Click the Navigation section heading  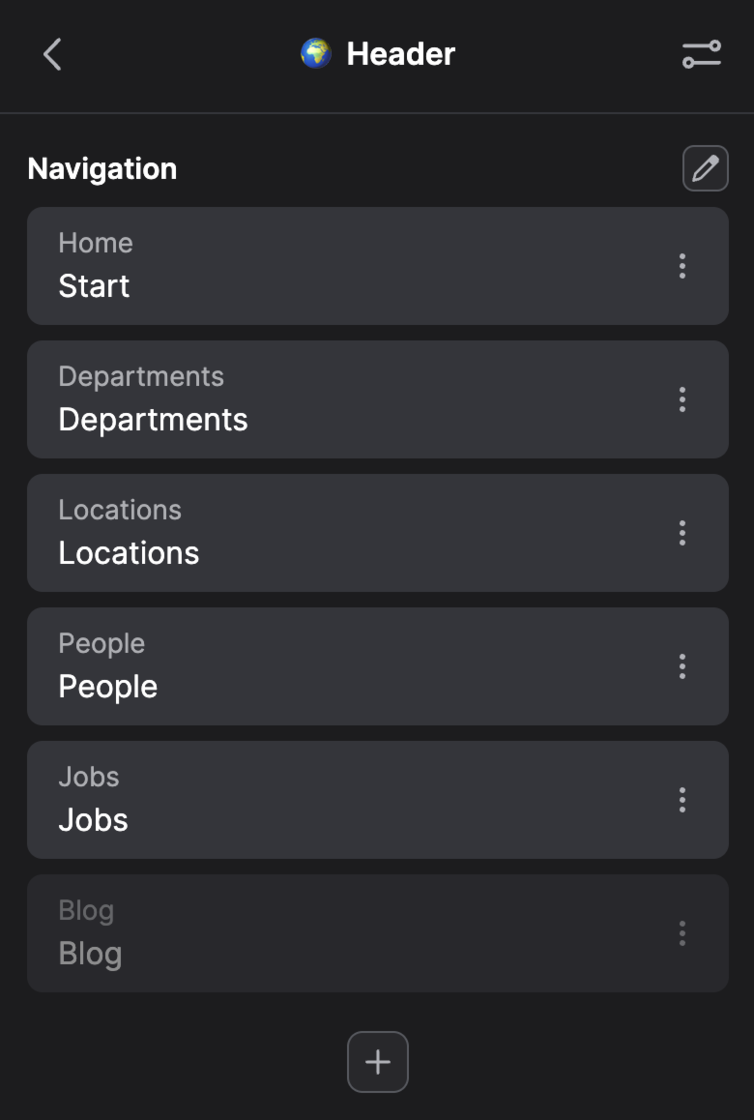point(102,168)
